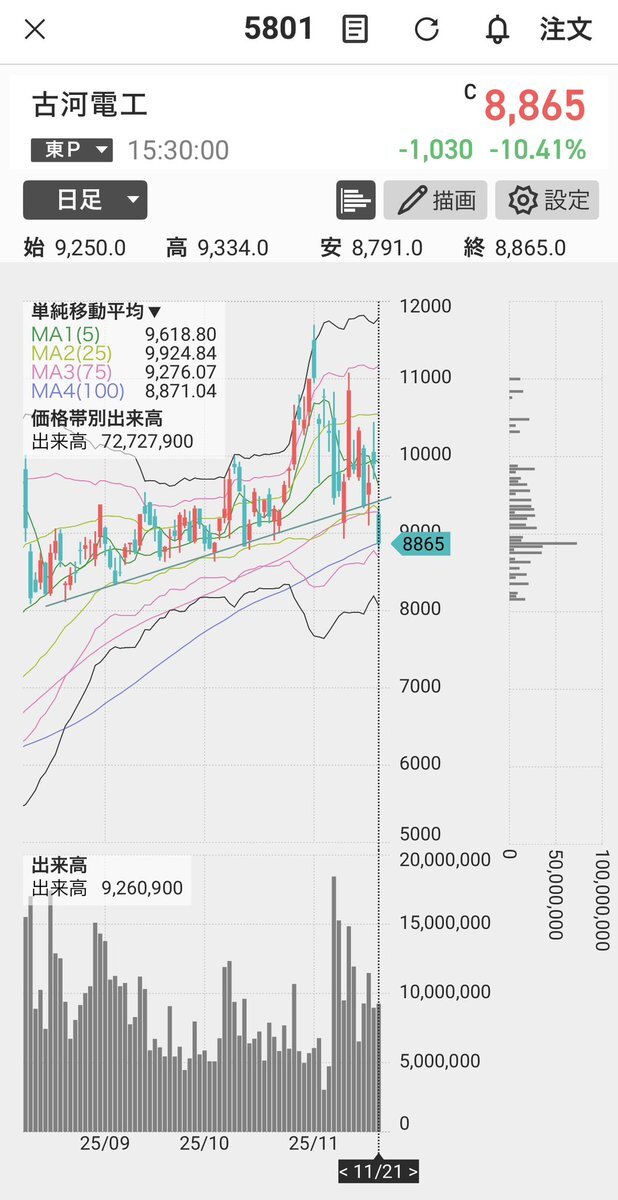
Task: Change the 日足 chart period
Action: [x=85, y=200]
